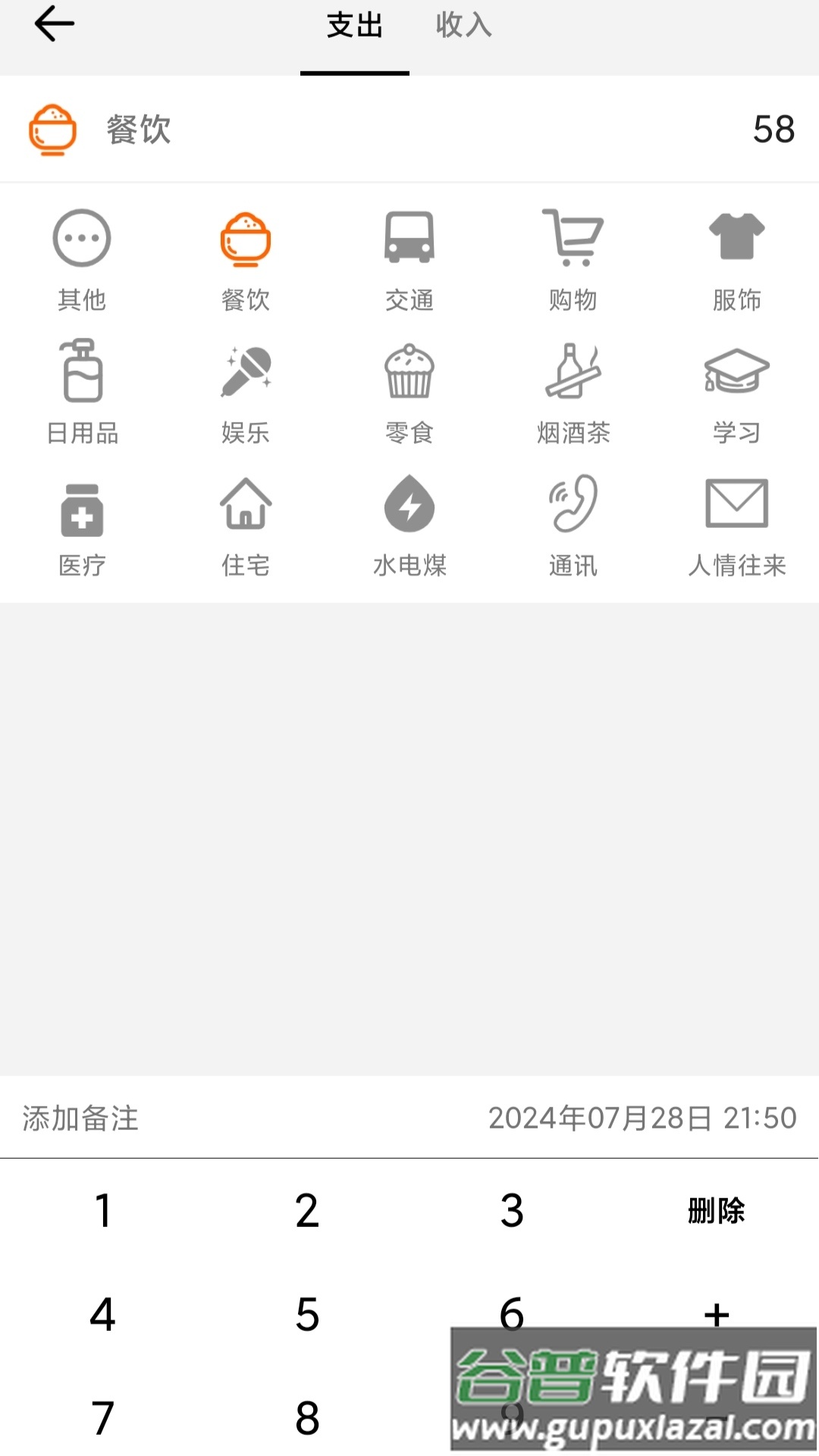This screenshot has width=819, height=1456.
Task: Choose the 住宅 housing category icon
Action: tap(246, 504)
